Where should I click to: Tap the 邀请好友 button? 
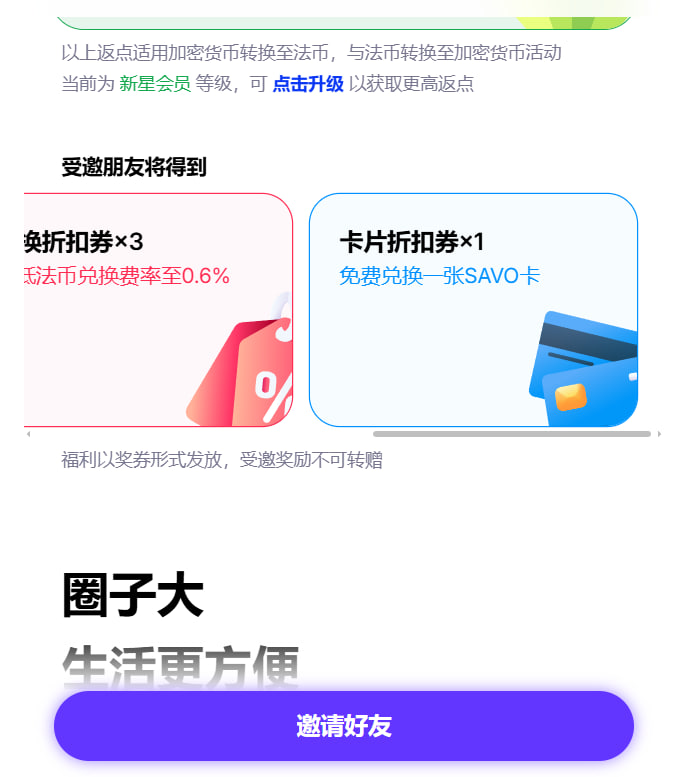(343, 726)
